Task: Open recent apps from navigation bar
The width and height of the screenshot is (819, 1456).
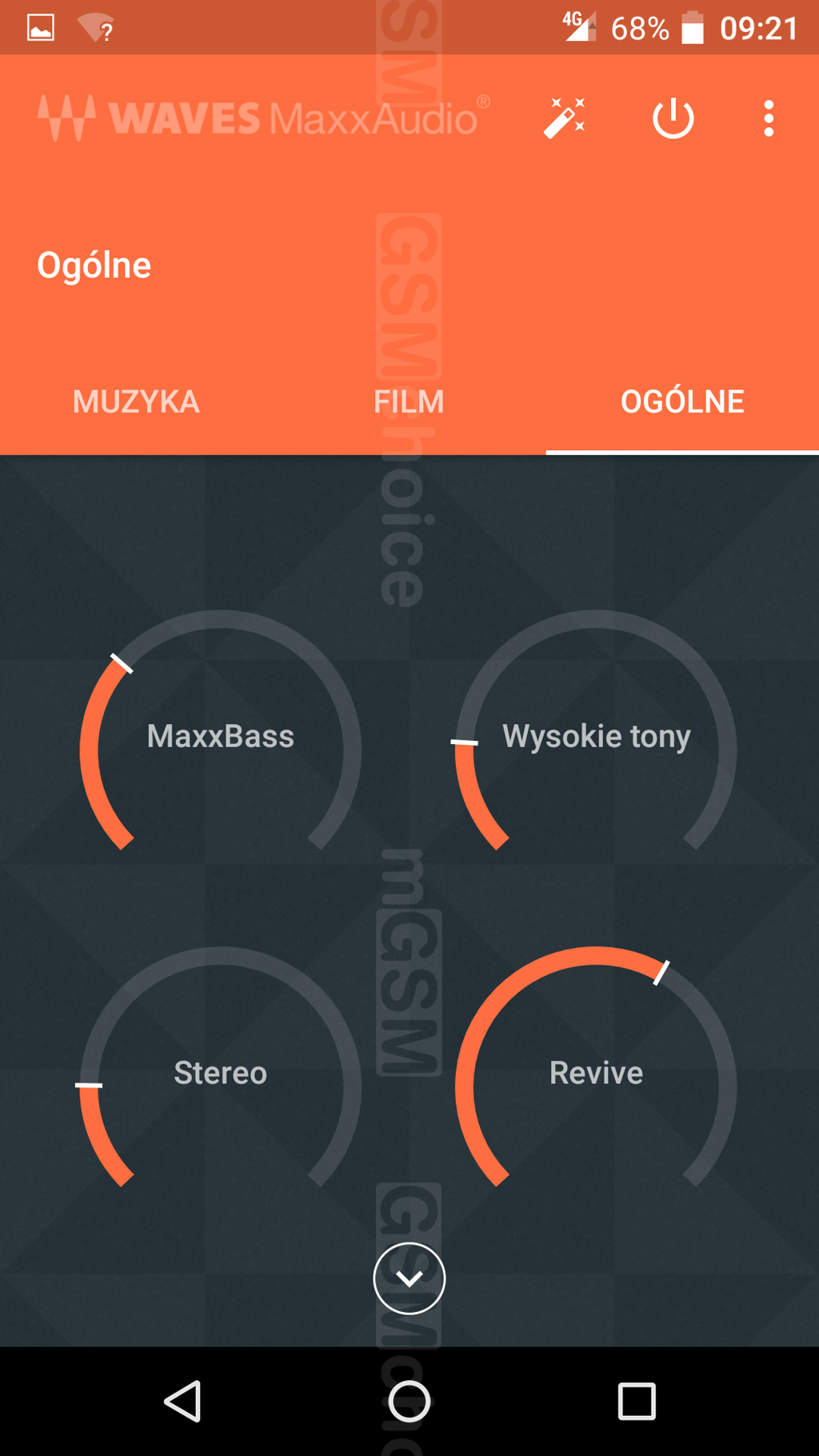Action: (637, 1401)
